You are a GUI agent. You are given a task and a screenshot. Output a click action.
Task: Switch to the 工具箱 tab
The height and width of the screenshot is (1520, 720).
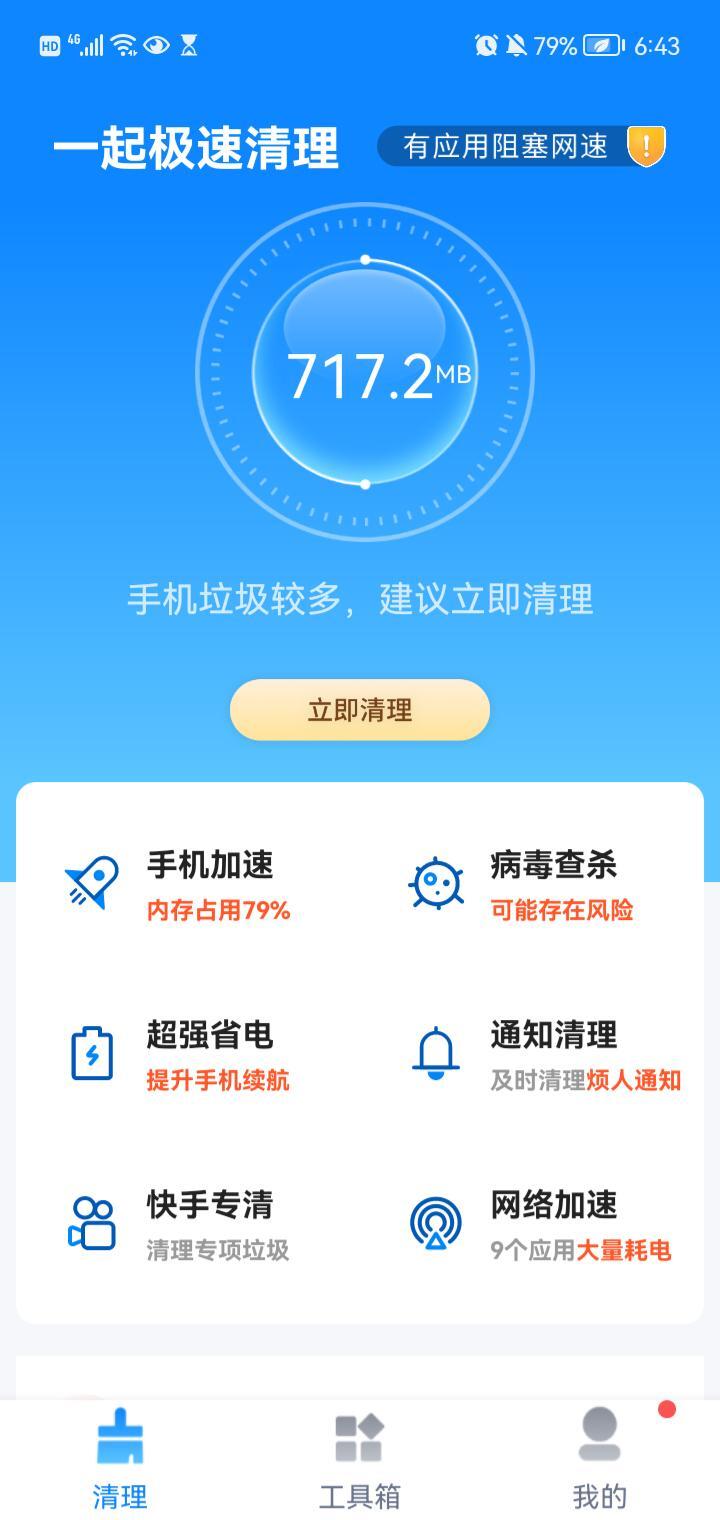pos(360,1460)
